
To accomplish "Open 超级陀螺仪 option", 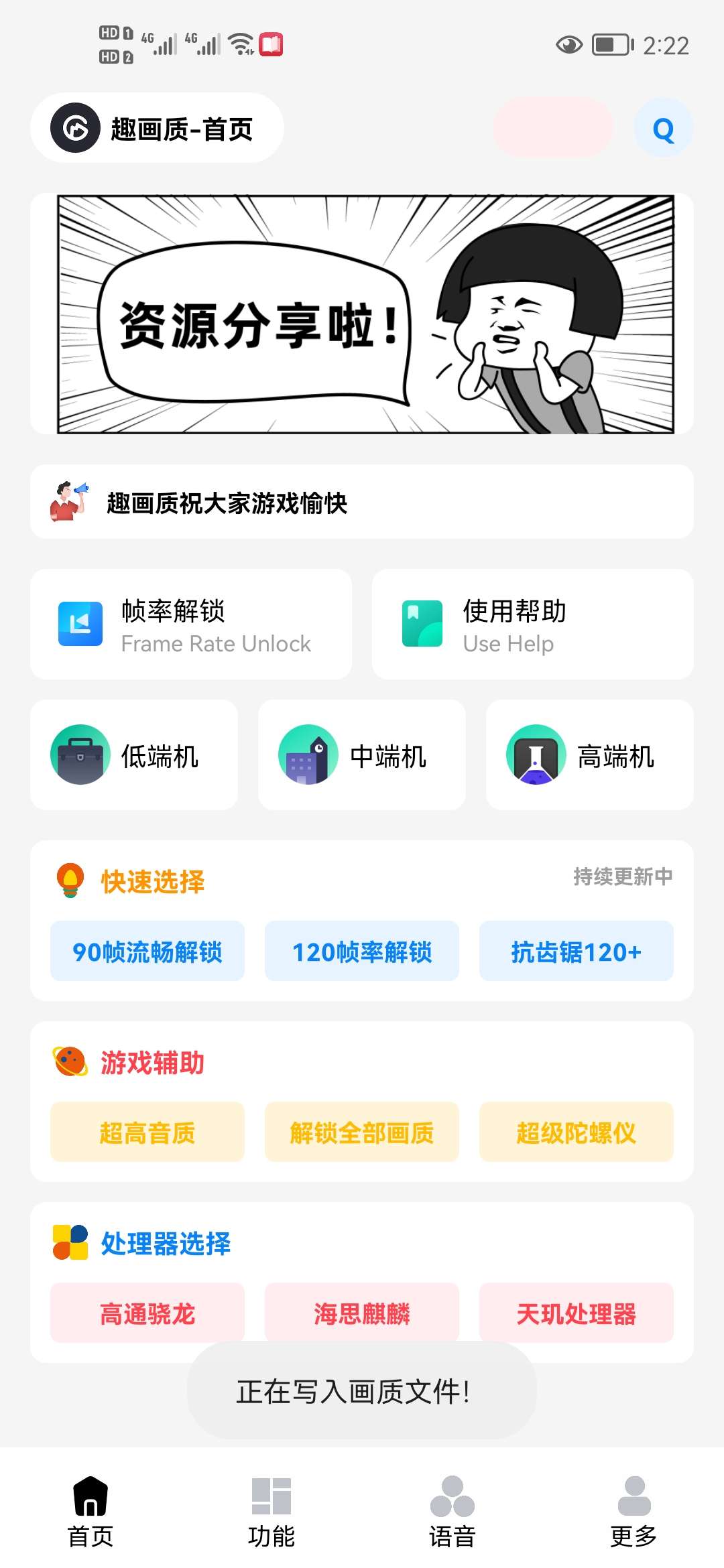I will (576, 1132).
